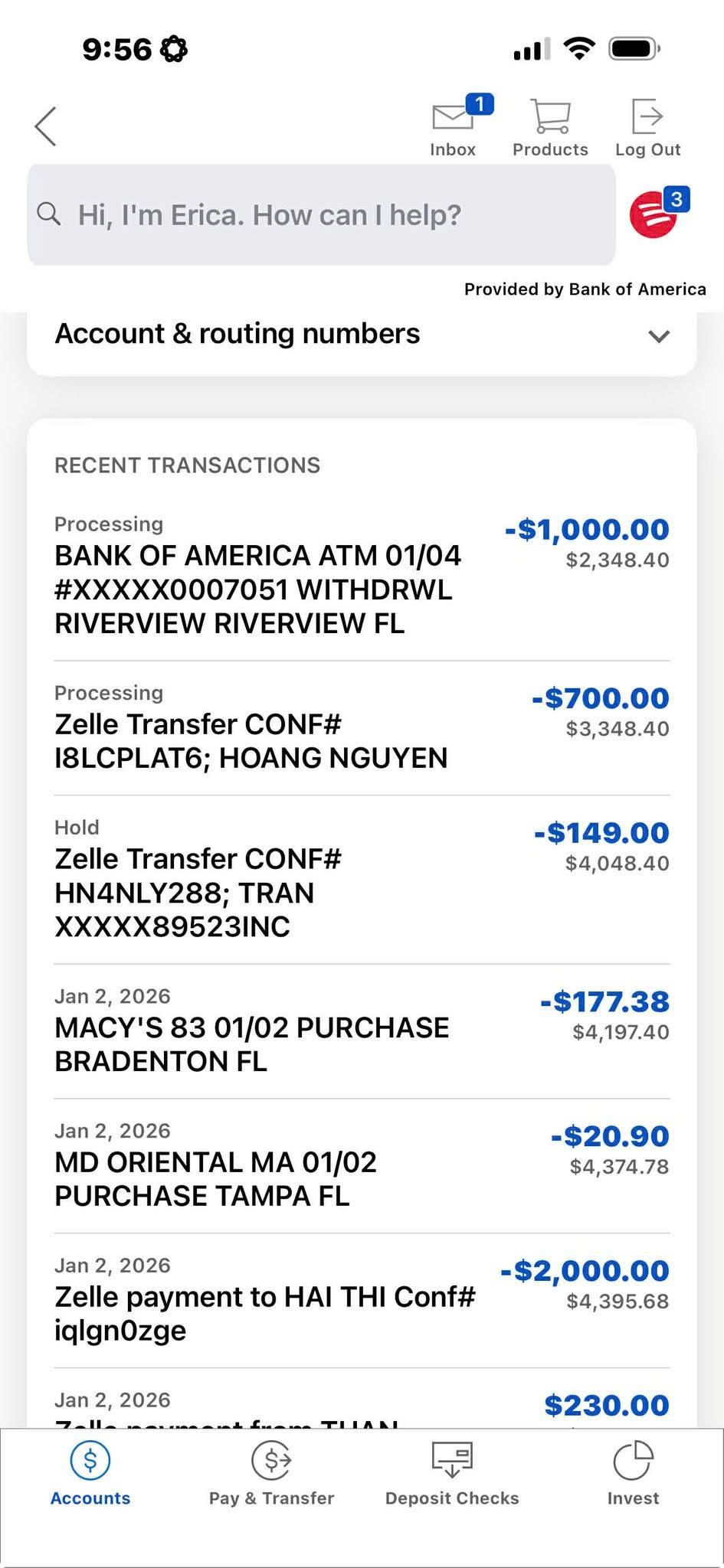Expand Account & routing numbers
Image resolution: width=724 pixels, height=1568 pixels.
click(362, 335)
